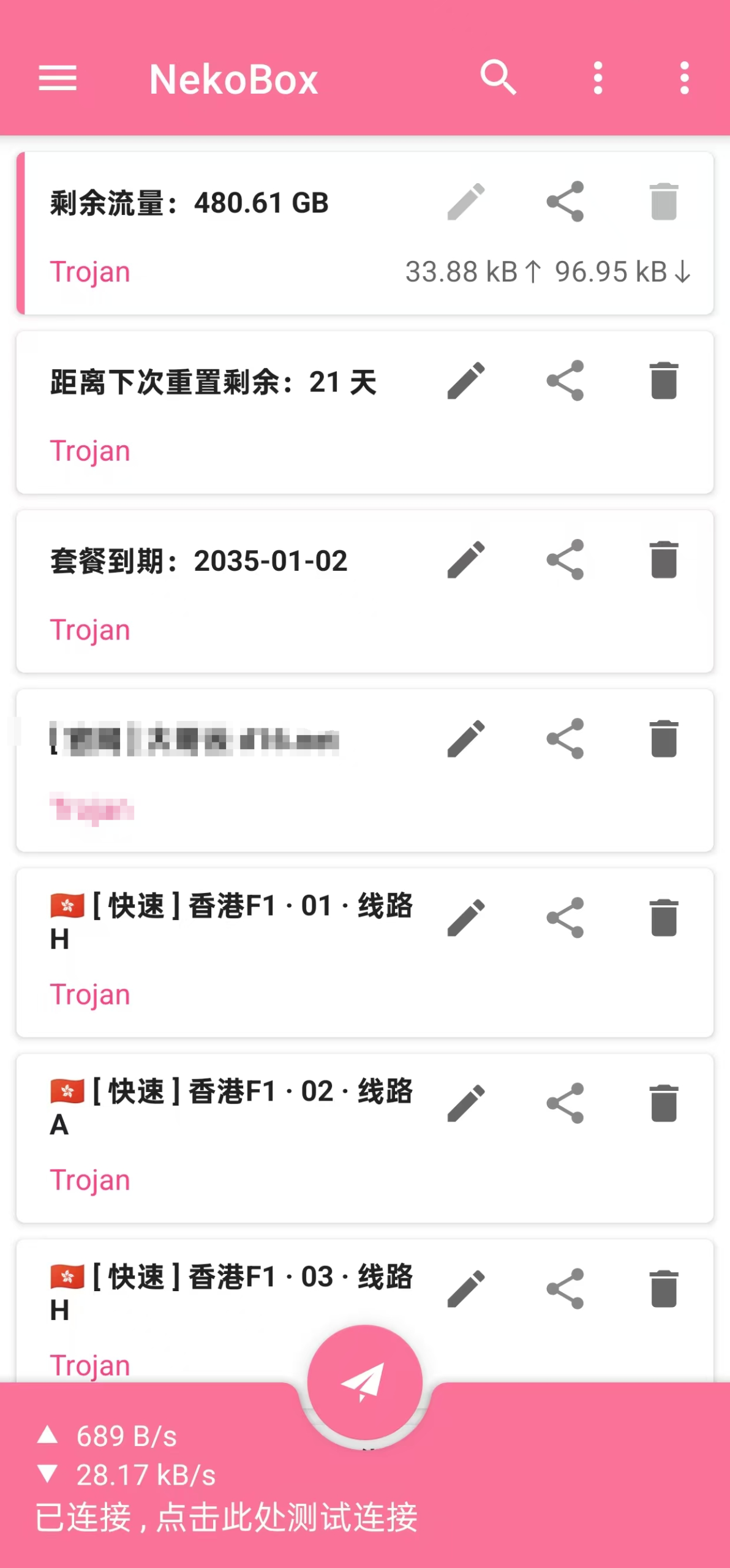Edit the 剩余流量 480.61 GB profile
This screenshot has width=730, height=1568.
(x=466, y=202)
